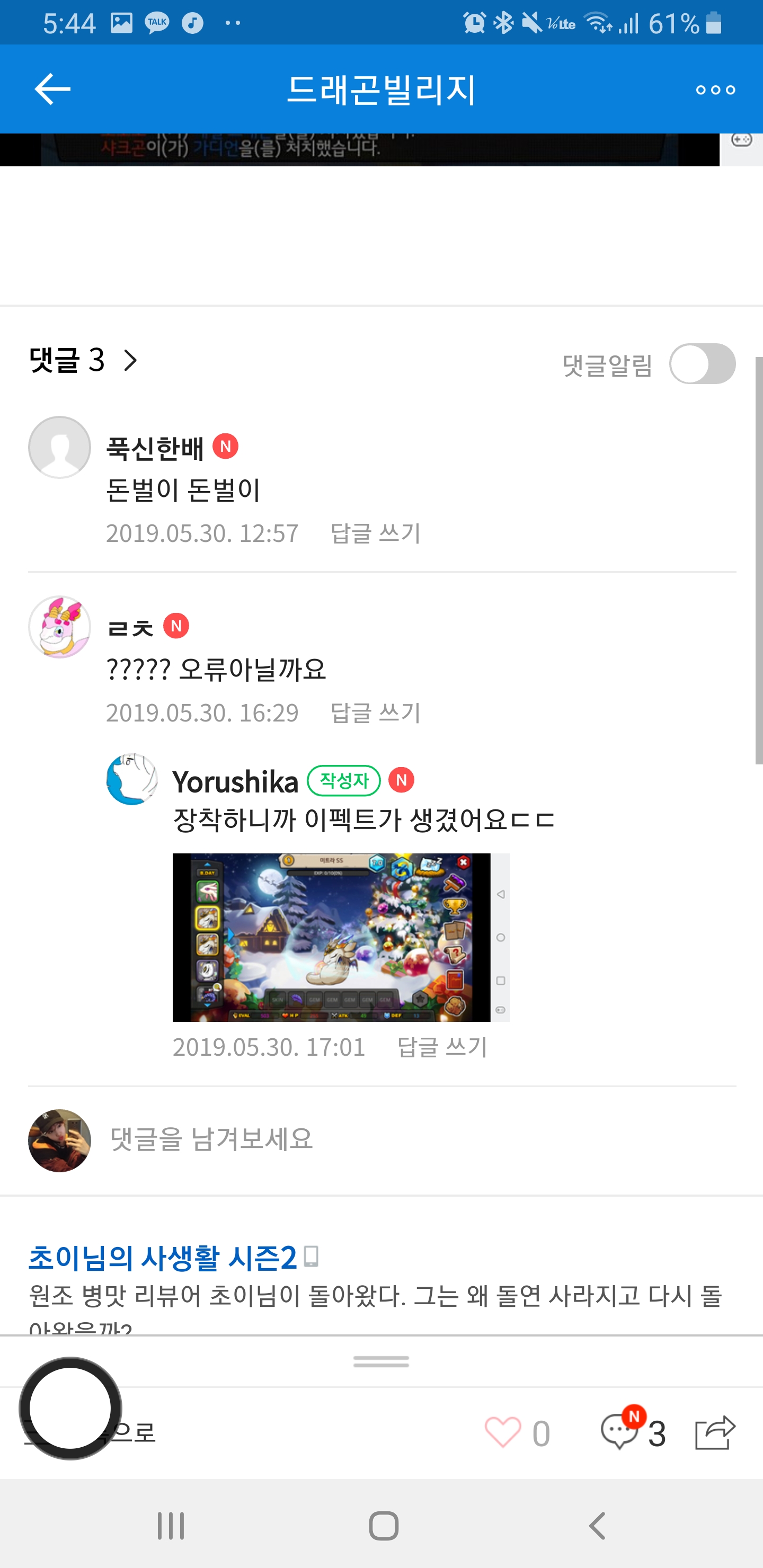Viewport: 763px width, 1568px height.
Task: Go back using the top arrow
Action: pos(52,90)
